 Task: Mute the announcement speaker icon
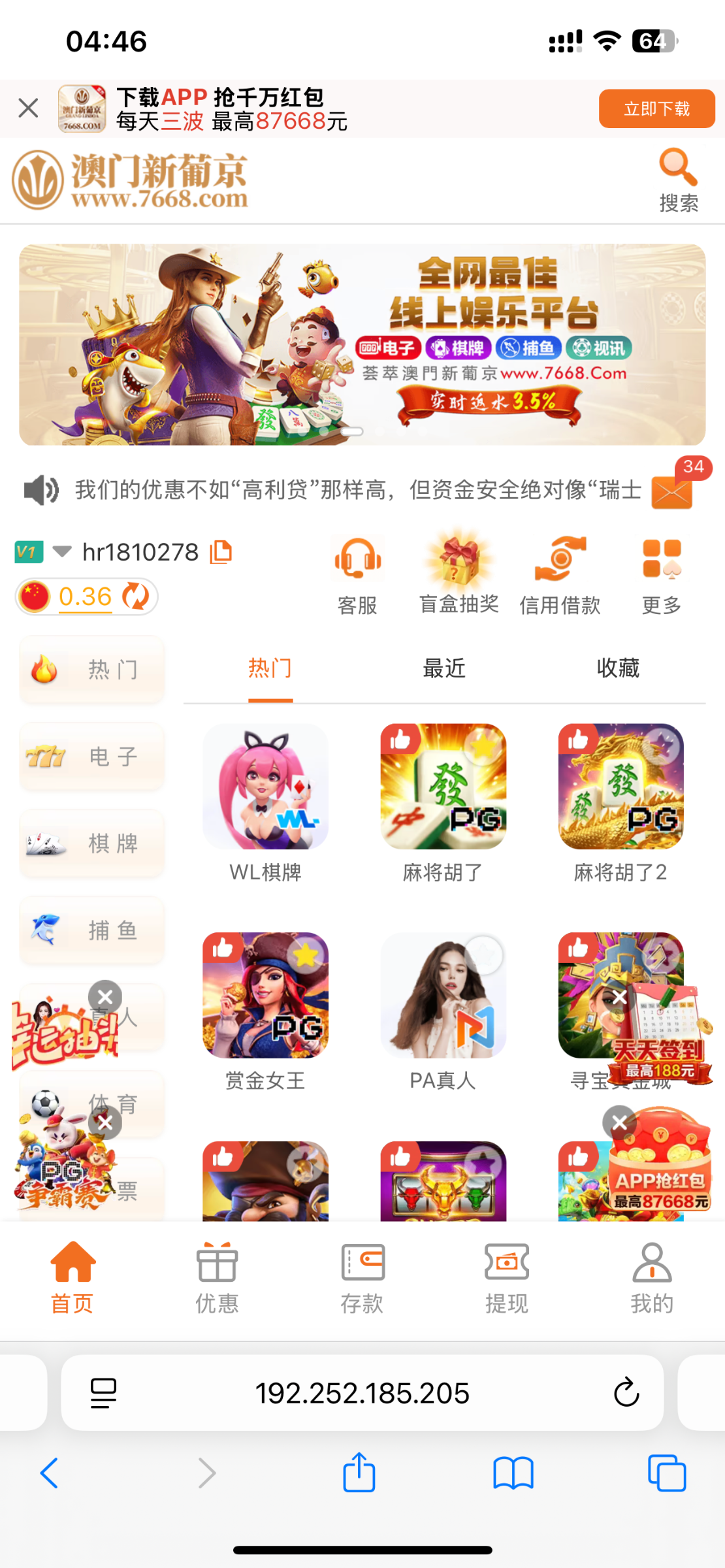(x=40, y=489)
